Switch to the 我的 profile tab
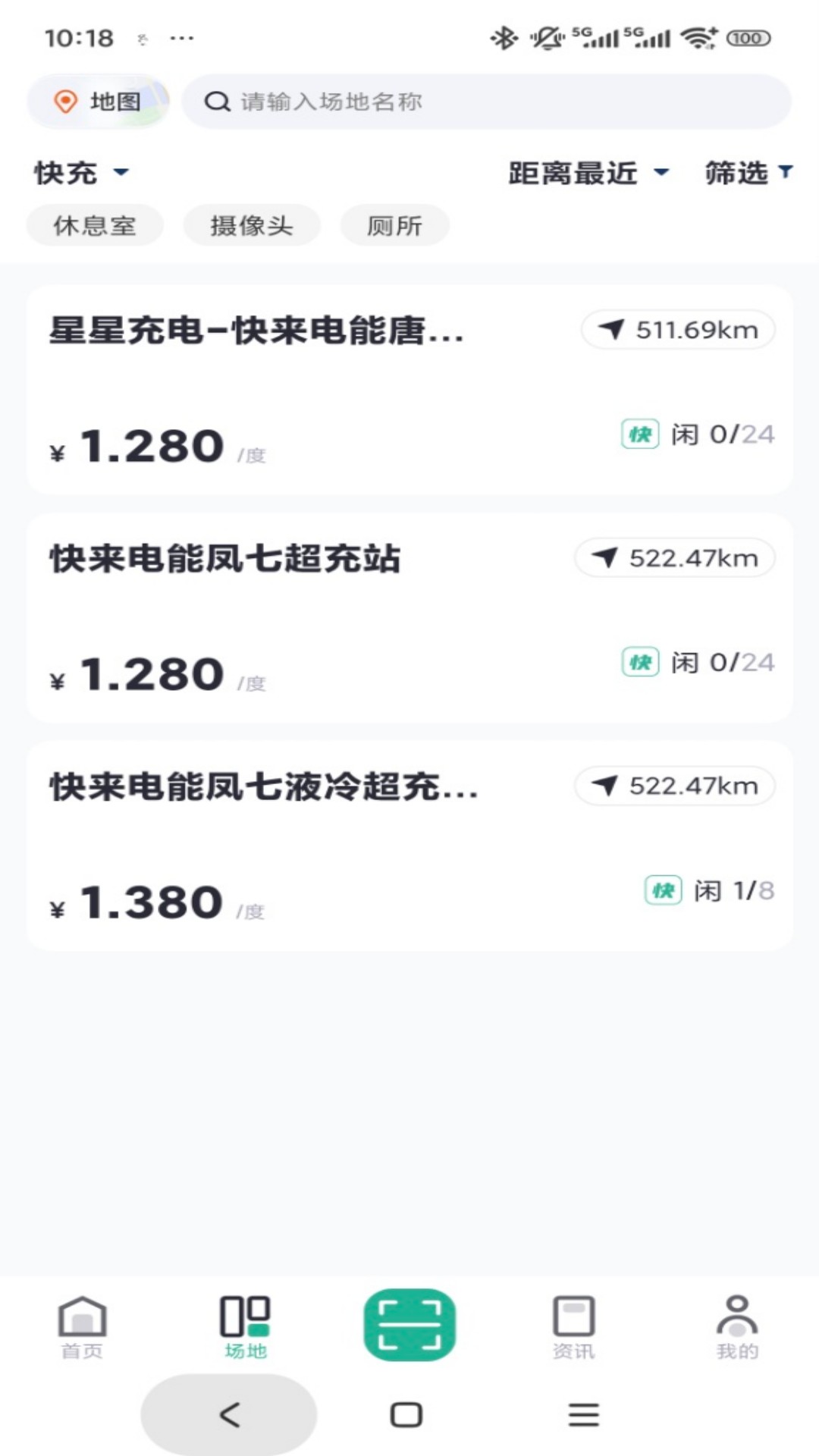 [x=737, y=1327]
